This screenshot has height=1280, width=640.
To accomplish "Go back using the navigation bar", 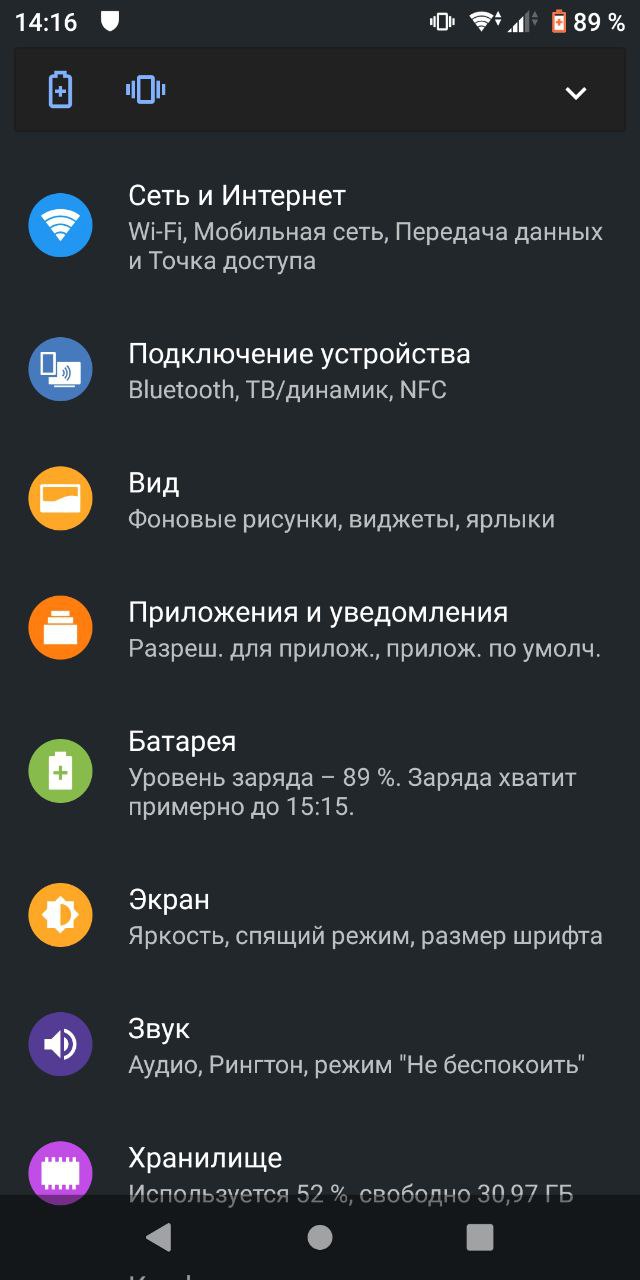I will click(x=158, y=1237).
